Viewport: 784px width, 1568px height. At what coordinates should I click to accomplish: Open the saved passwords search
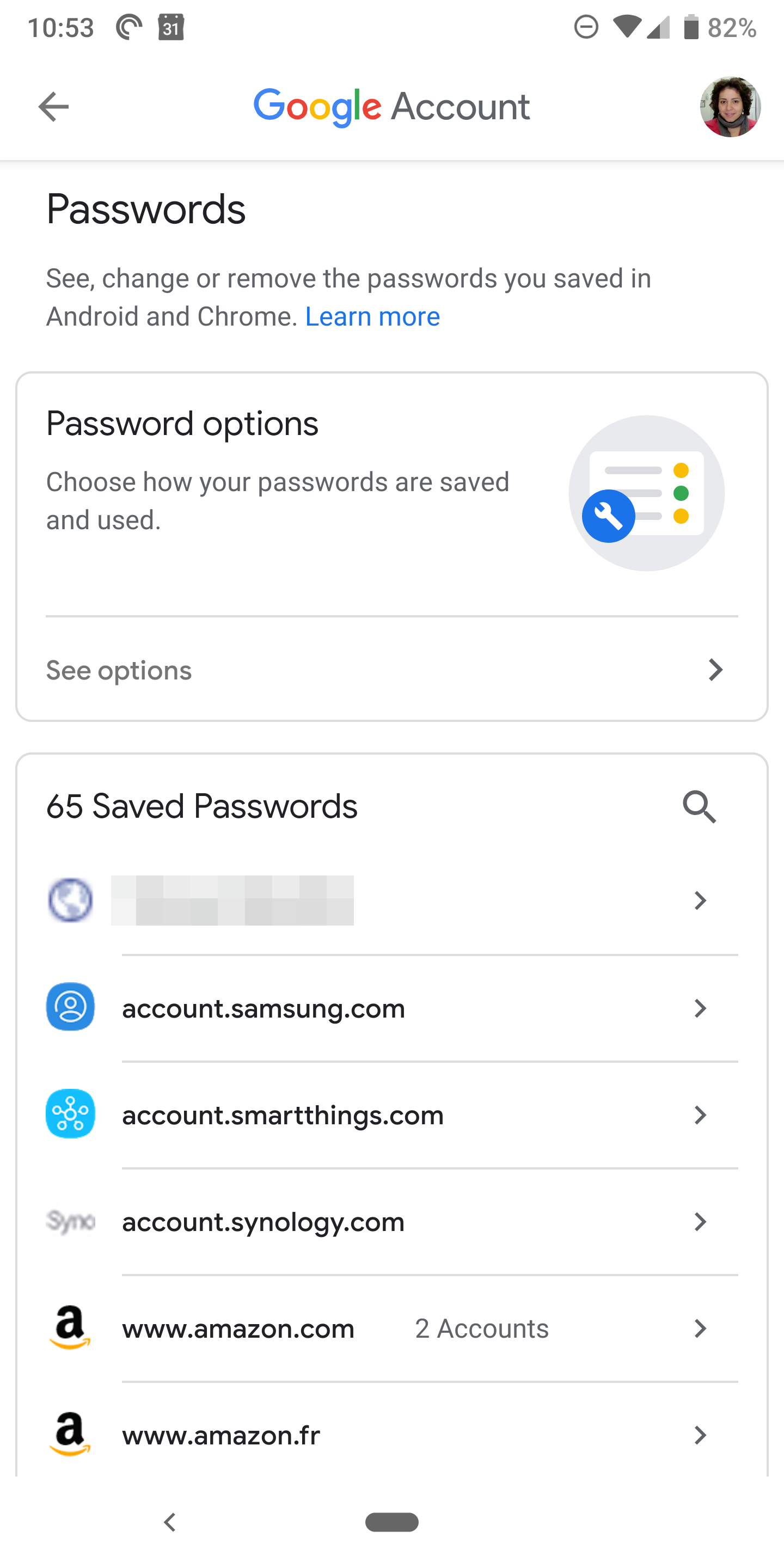point(699,806)
